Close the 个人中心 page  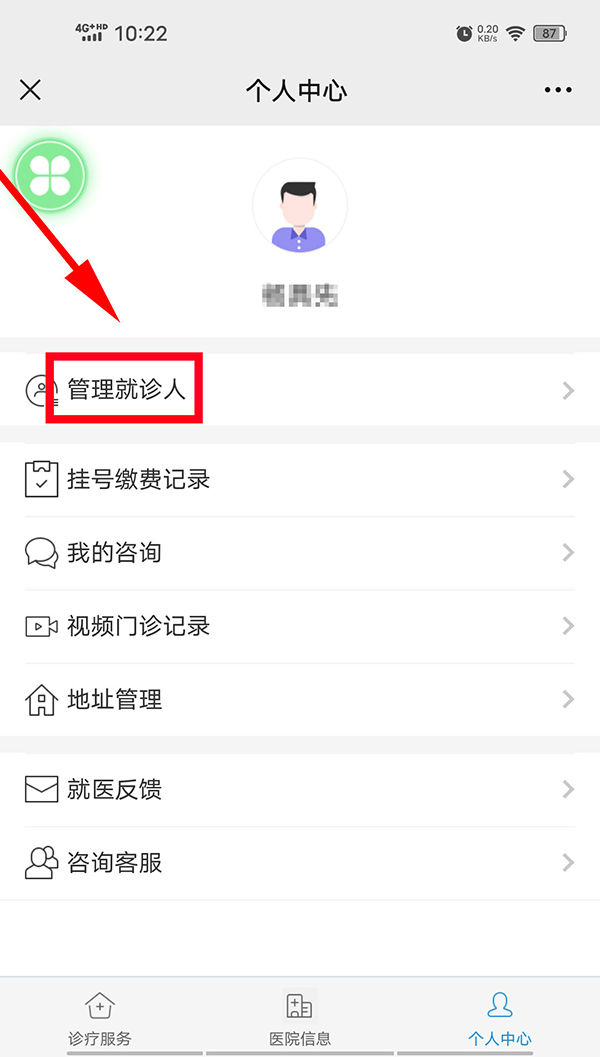[x=31, y=90]
